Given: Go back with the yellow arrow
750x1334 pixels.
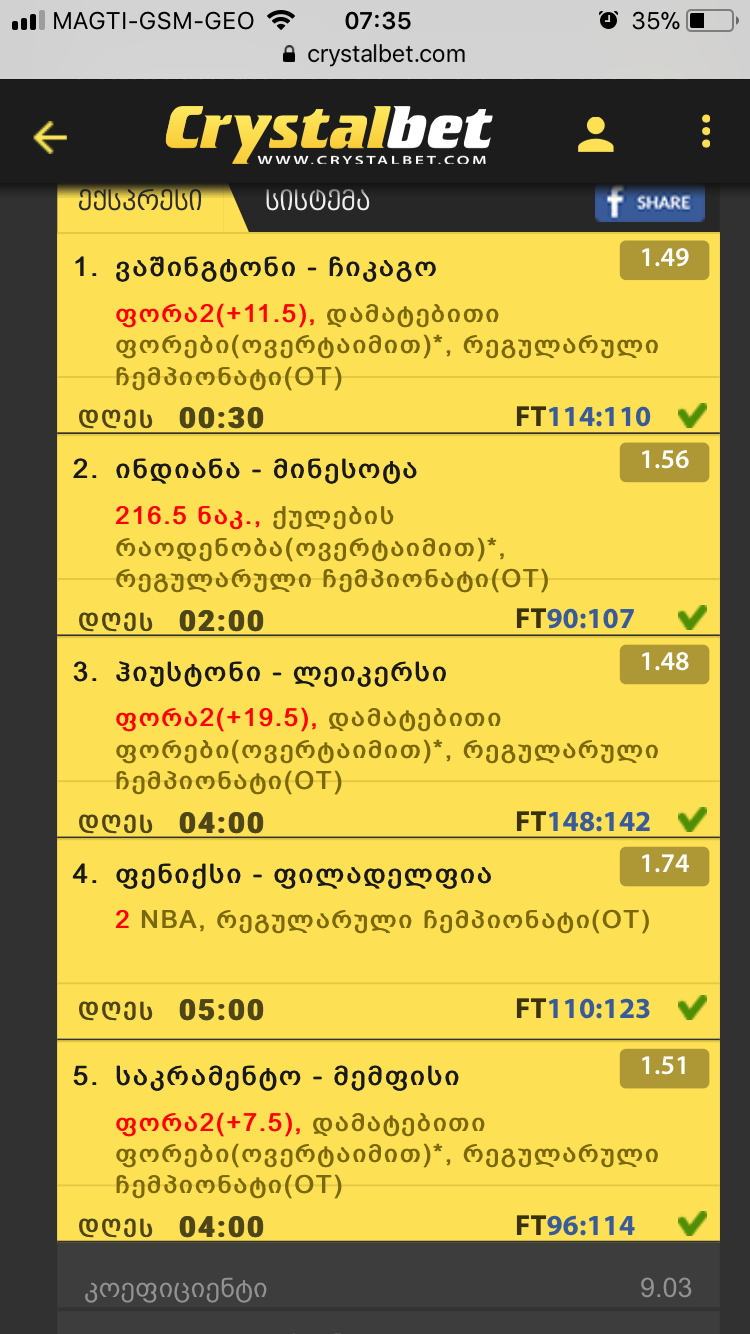Looking at the screenshot, I should click(x=50, y=136).
